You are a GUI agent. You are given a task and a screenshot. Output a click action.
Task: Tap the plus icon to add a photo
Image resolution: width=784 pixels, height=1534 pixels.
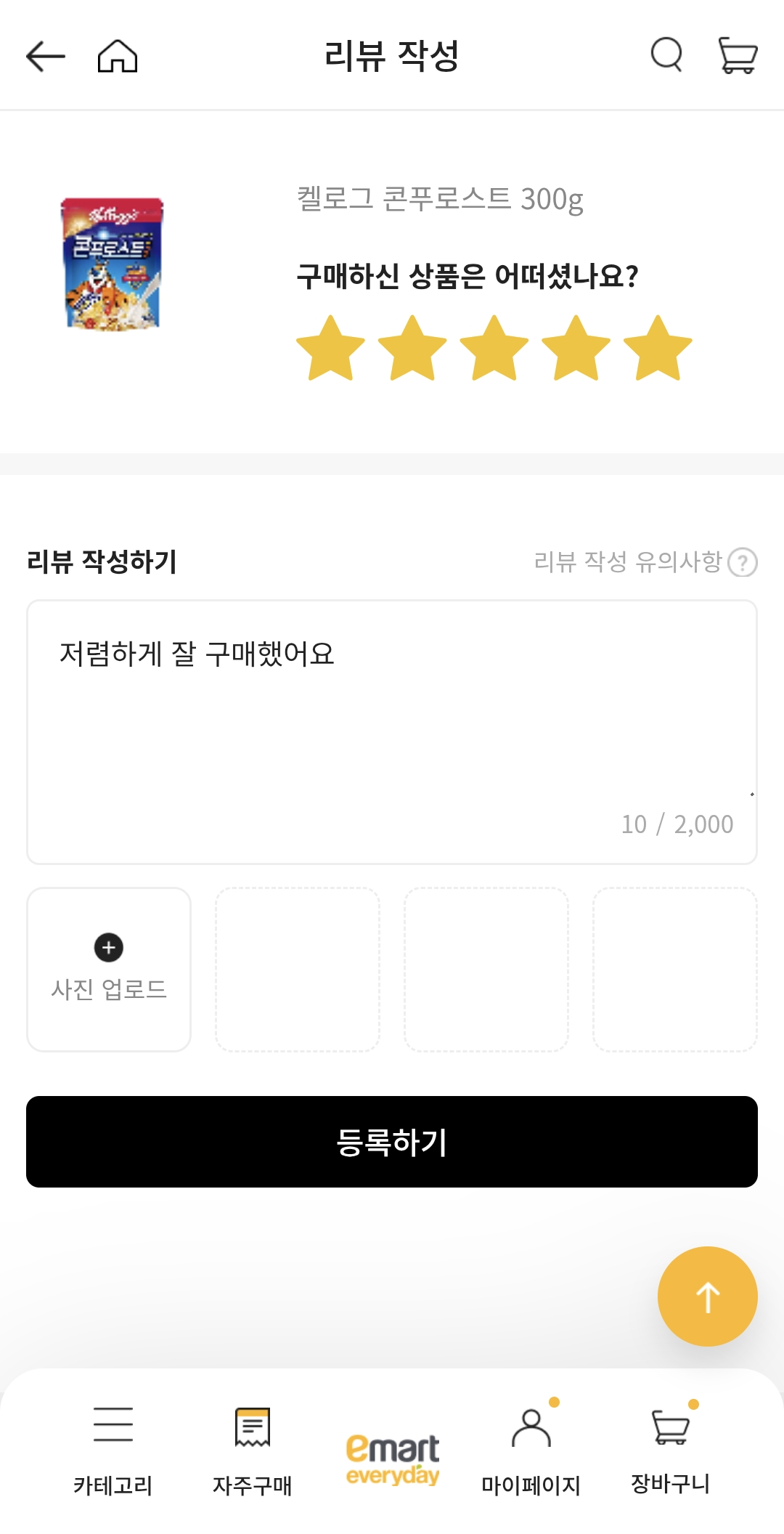click(108, 948)
